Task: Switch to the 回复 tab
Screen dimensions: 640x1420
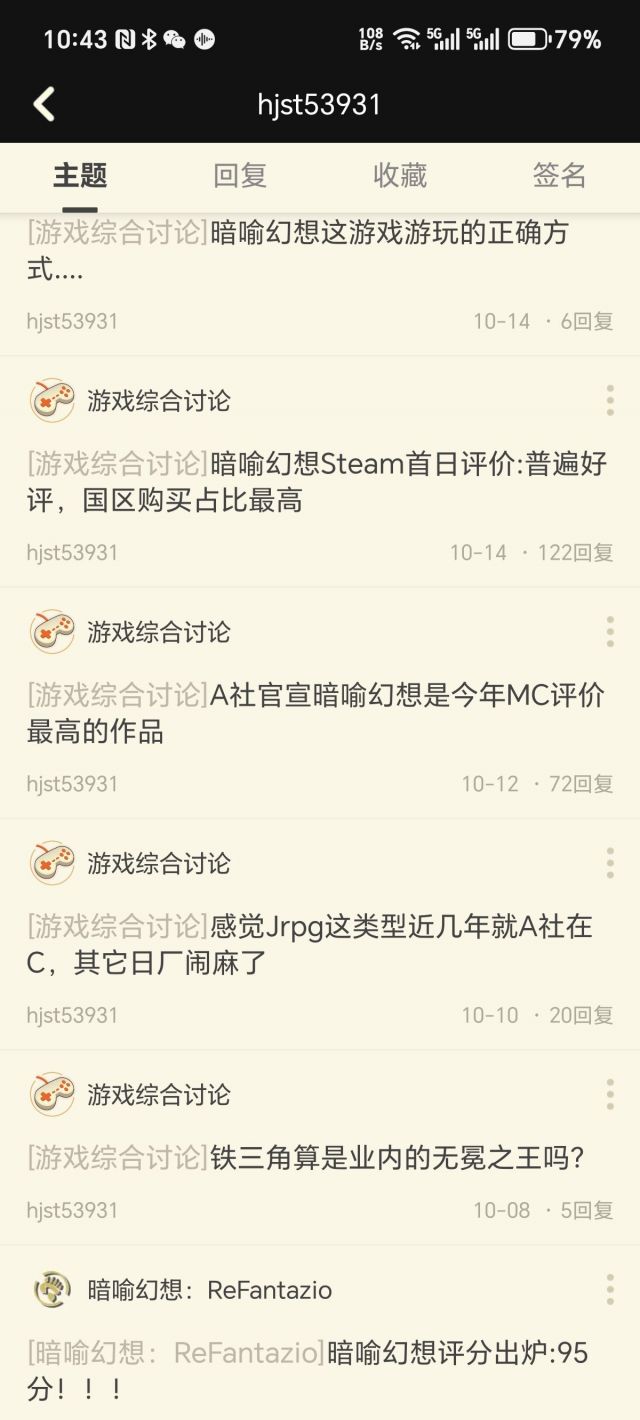Action: coord(240,176)
